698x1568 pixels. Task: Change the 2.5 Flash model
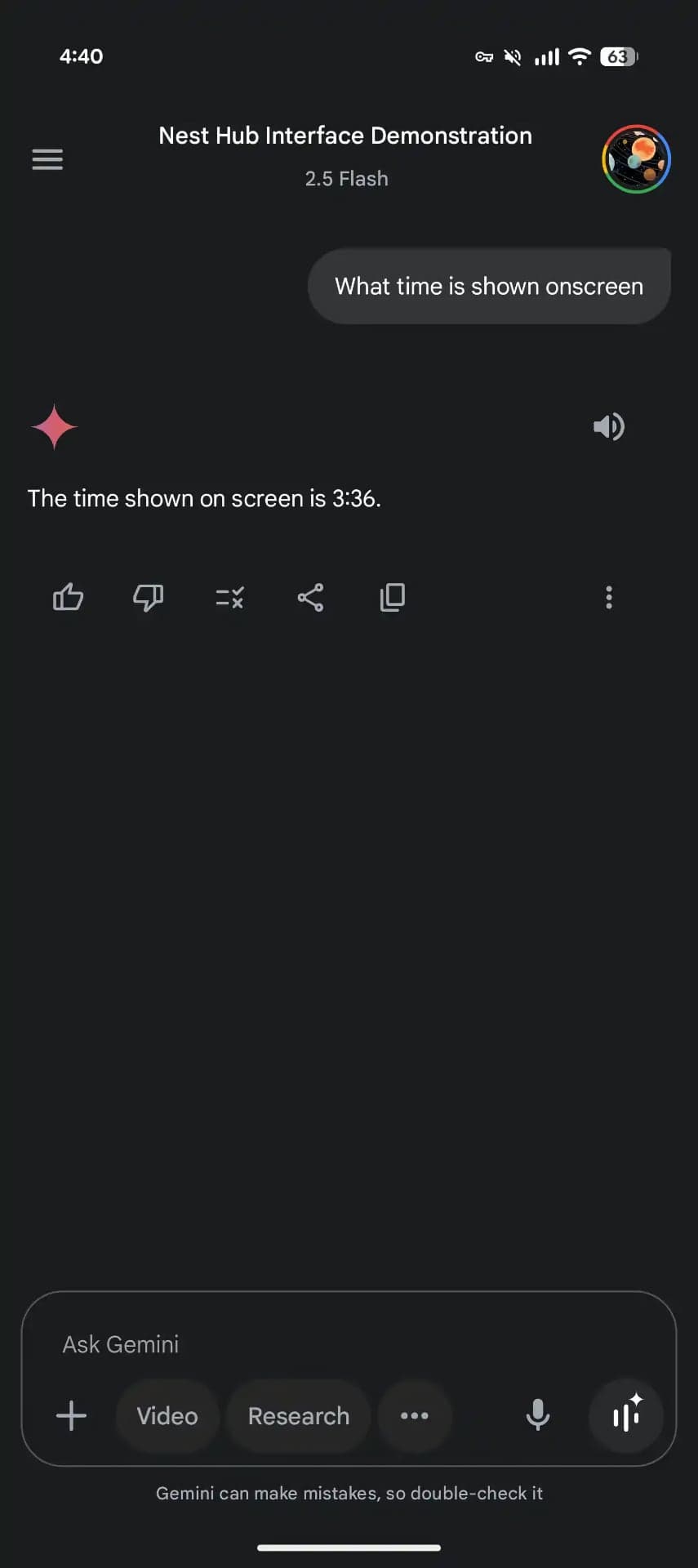346,179
